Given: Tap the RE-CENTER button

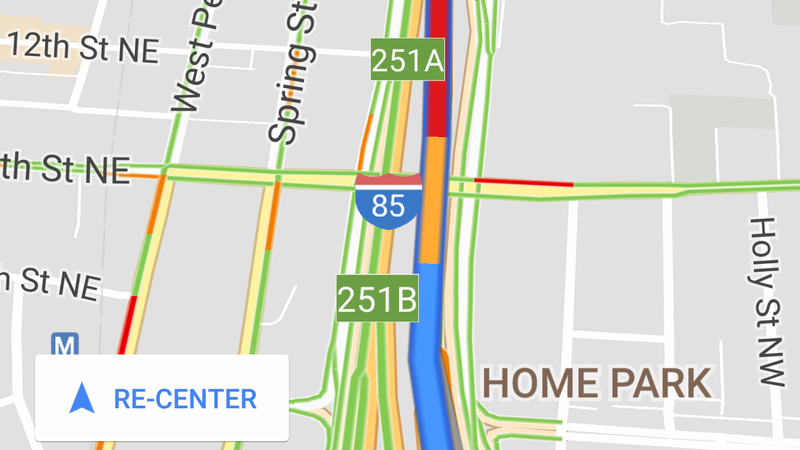Looking at the screenshot, I should pyautogui.click(x=162, y=398).
